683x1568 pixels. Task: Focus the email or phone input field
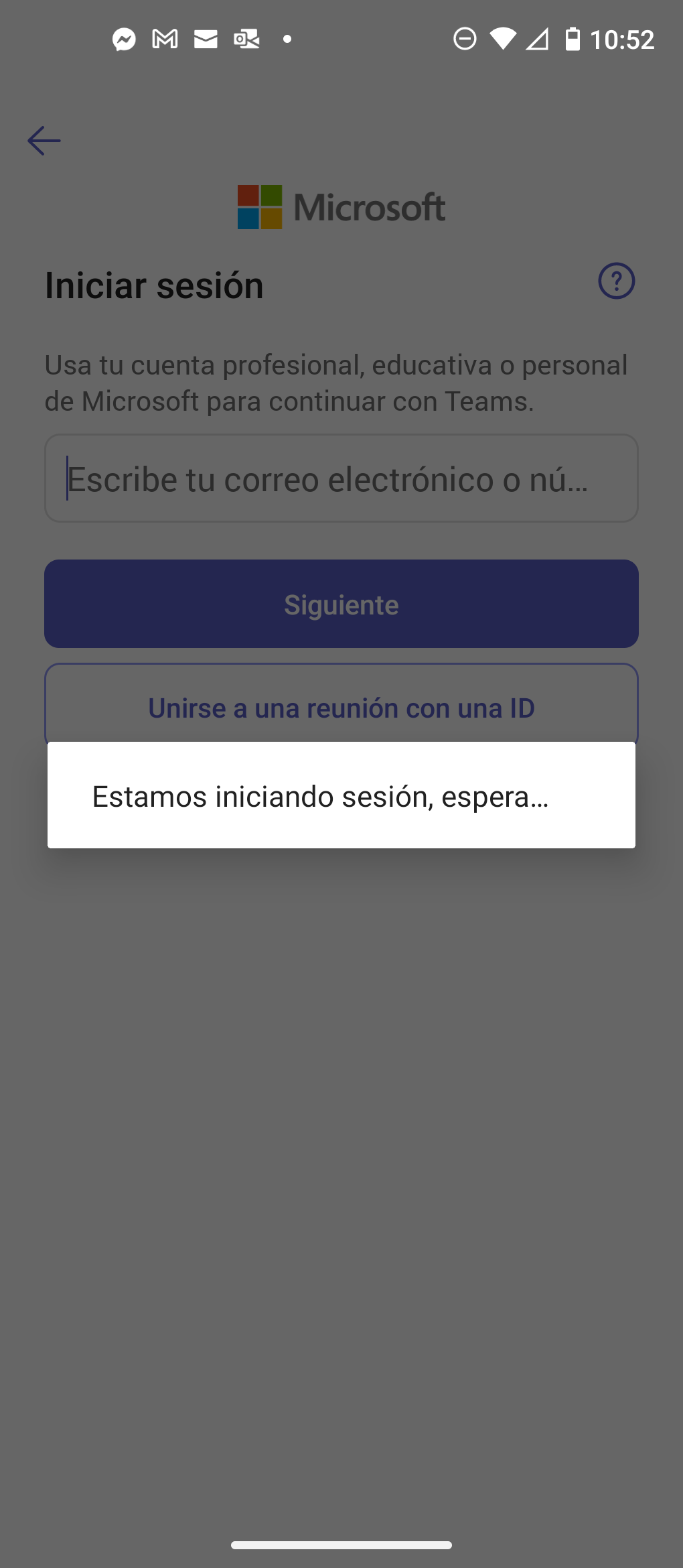(341, 478)
